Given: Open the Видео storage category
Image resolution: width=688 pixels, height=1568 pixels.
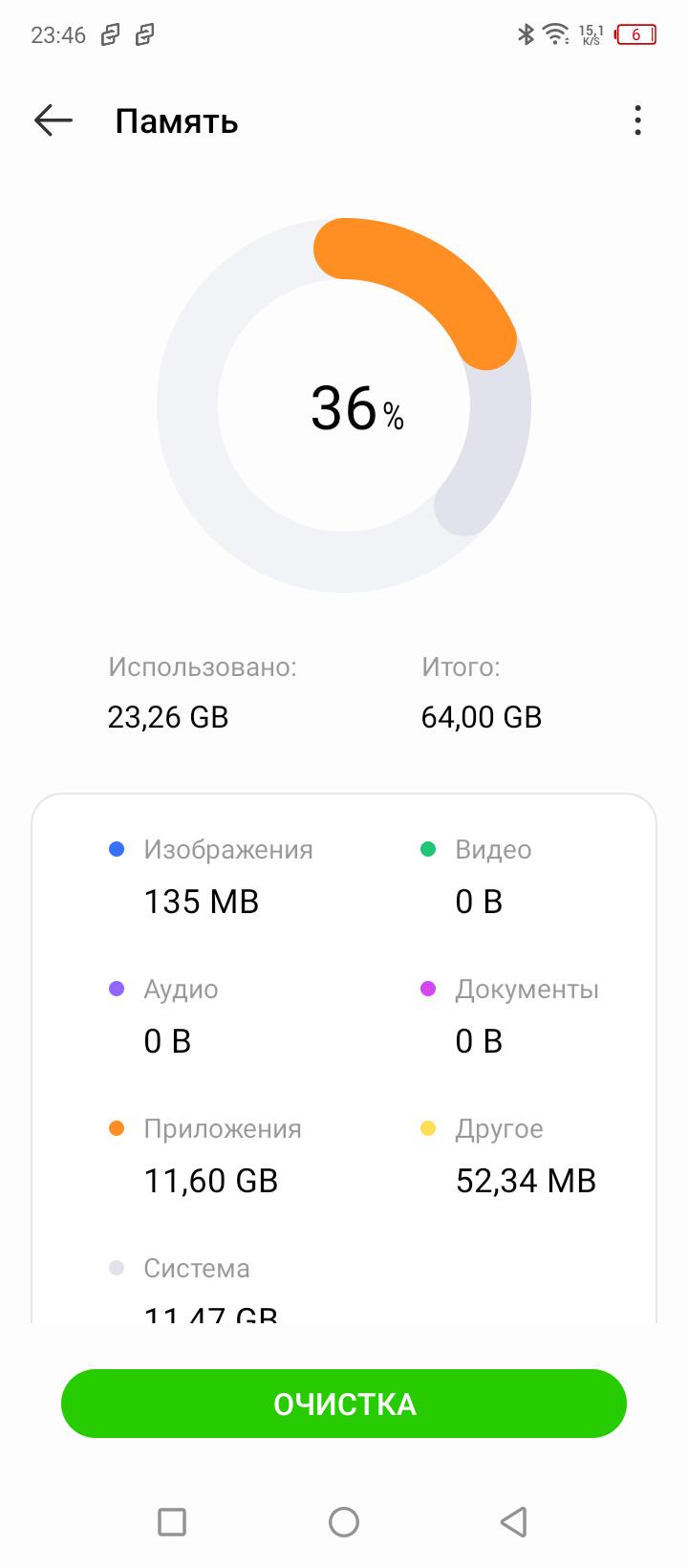Looking at the screenshot, I should (x=476, y=876).
